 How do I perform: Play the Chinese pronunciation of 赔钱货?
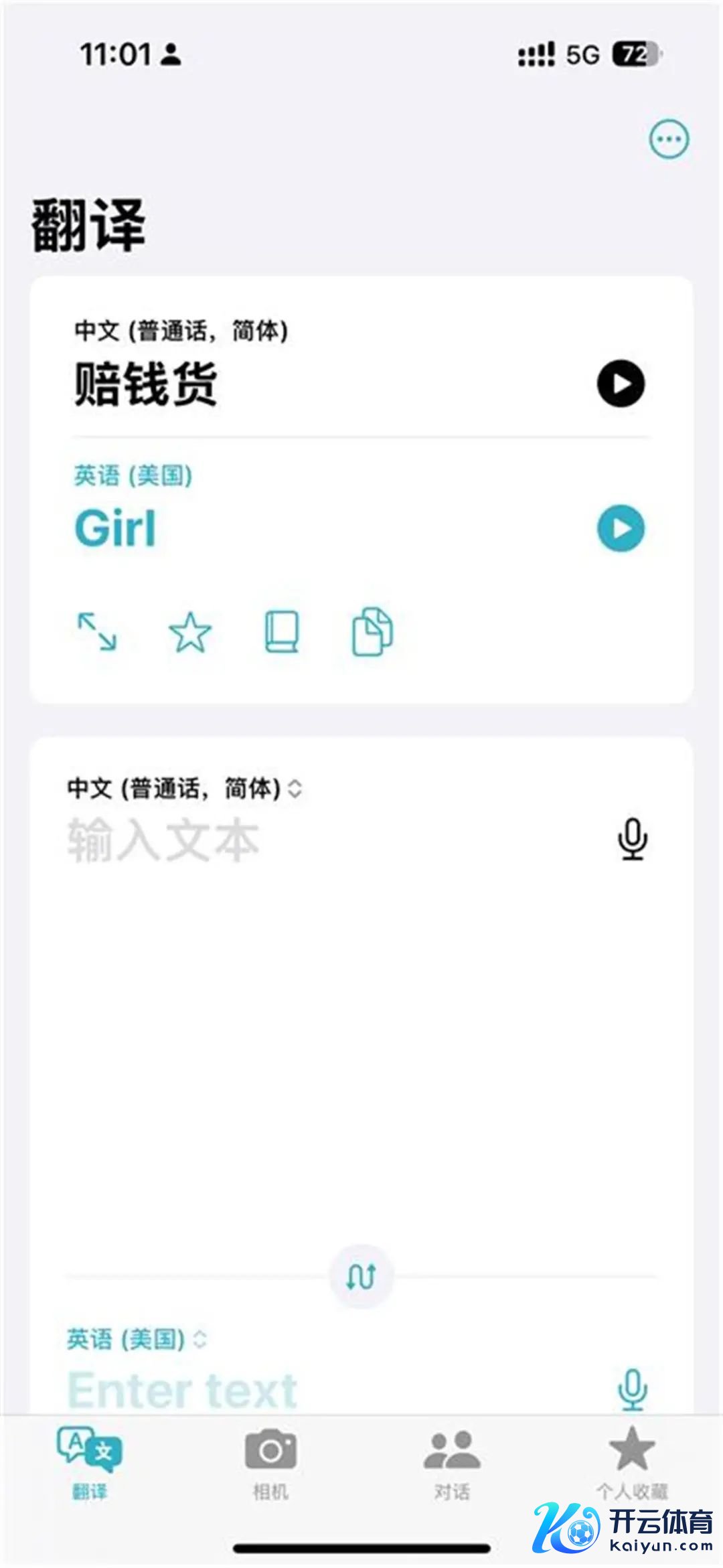click(x=621, y=384)
